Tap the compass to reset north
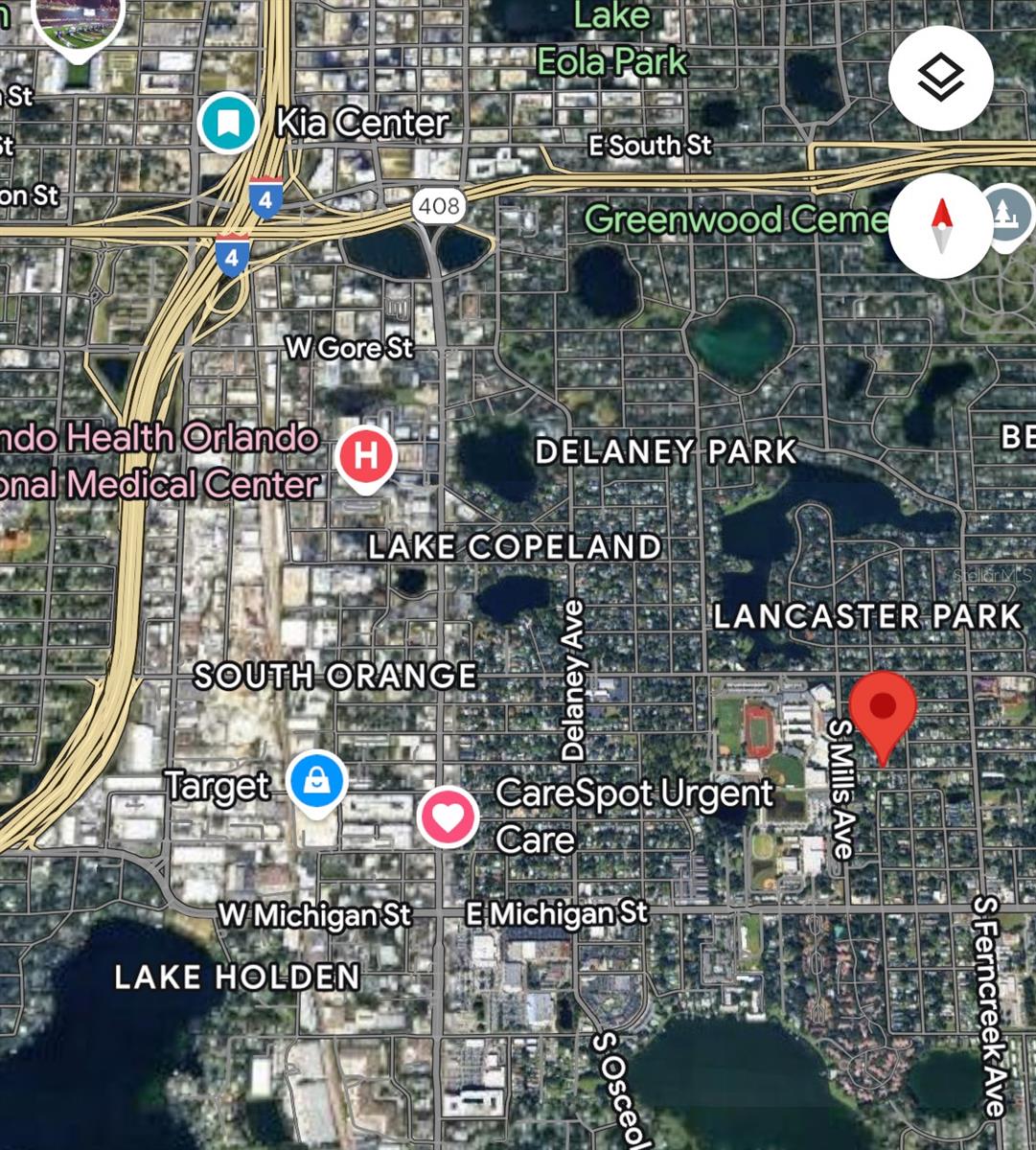1036x1150 pixels. tap(940, 226)
